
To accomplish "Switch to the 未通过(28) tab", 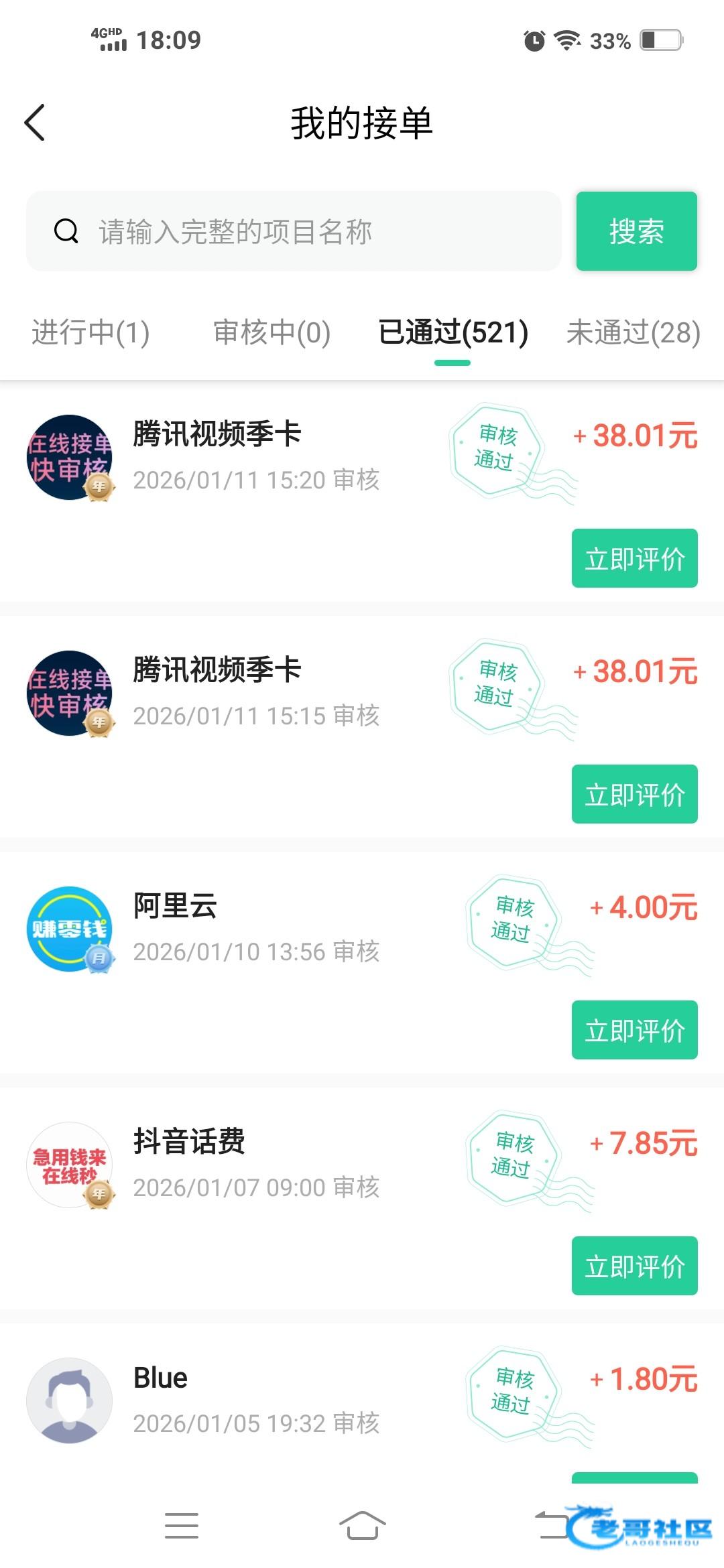I will (633, 332).
